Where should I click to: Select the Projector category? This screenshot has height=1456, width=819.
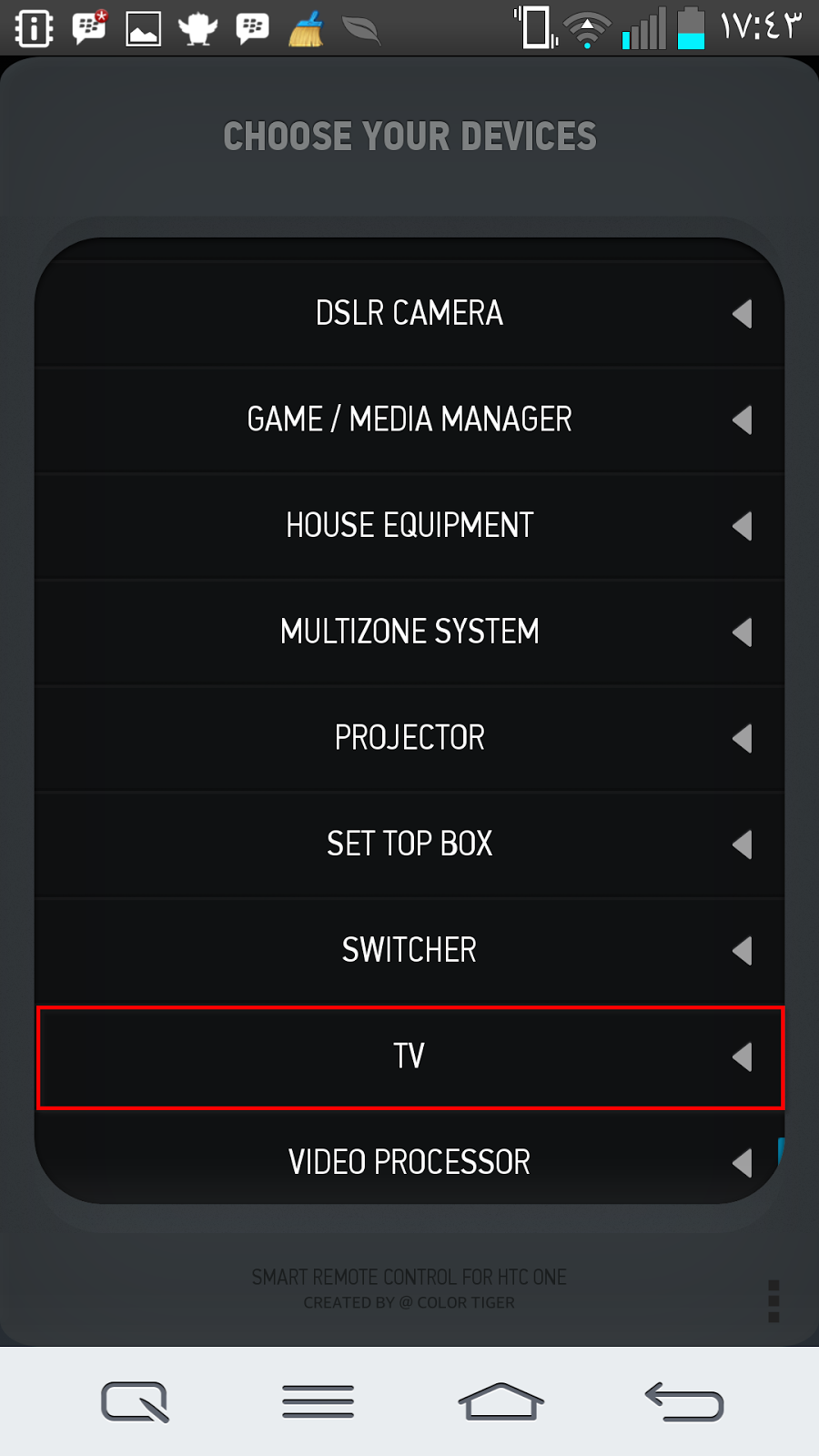click(x=409, y=738)
